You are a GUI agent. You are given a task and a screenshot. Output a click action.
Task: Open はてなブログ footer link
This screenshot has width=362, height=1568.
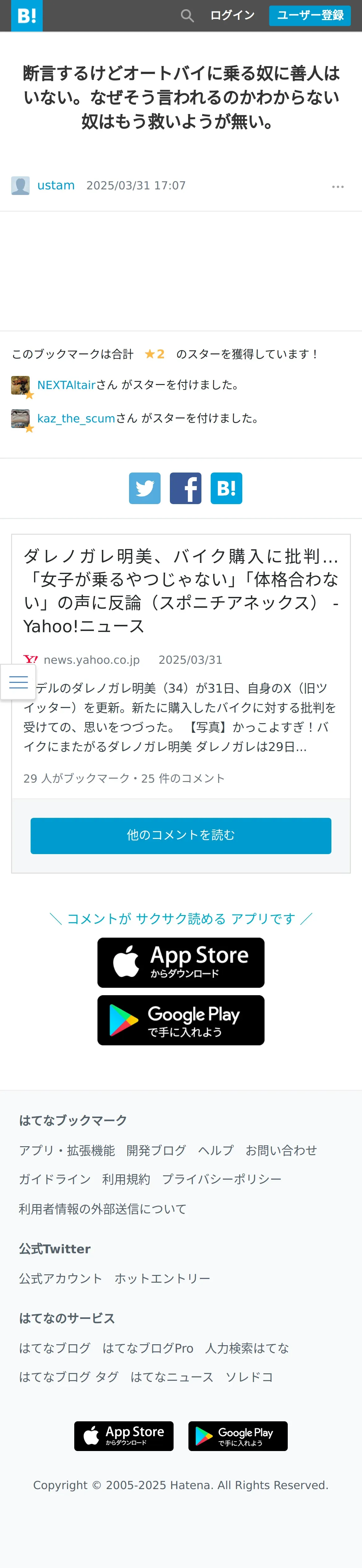[x=55, y=1348]
